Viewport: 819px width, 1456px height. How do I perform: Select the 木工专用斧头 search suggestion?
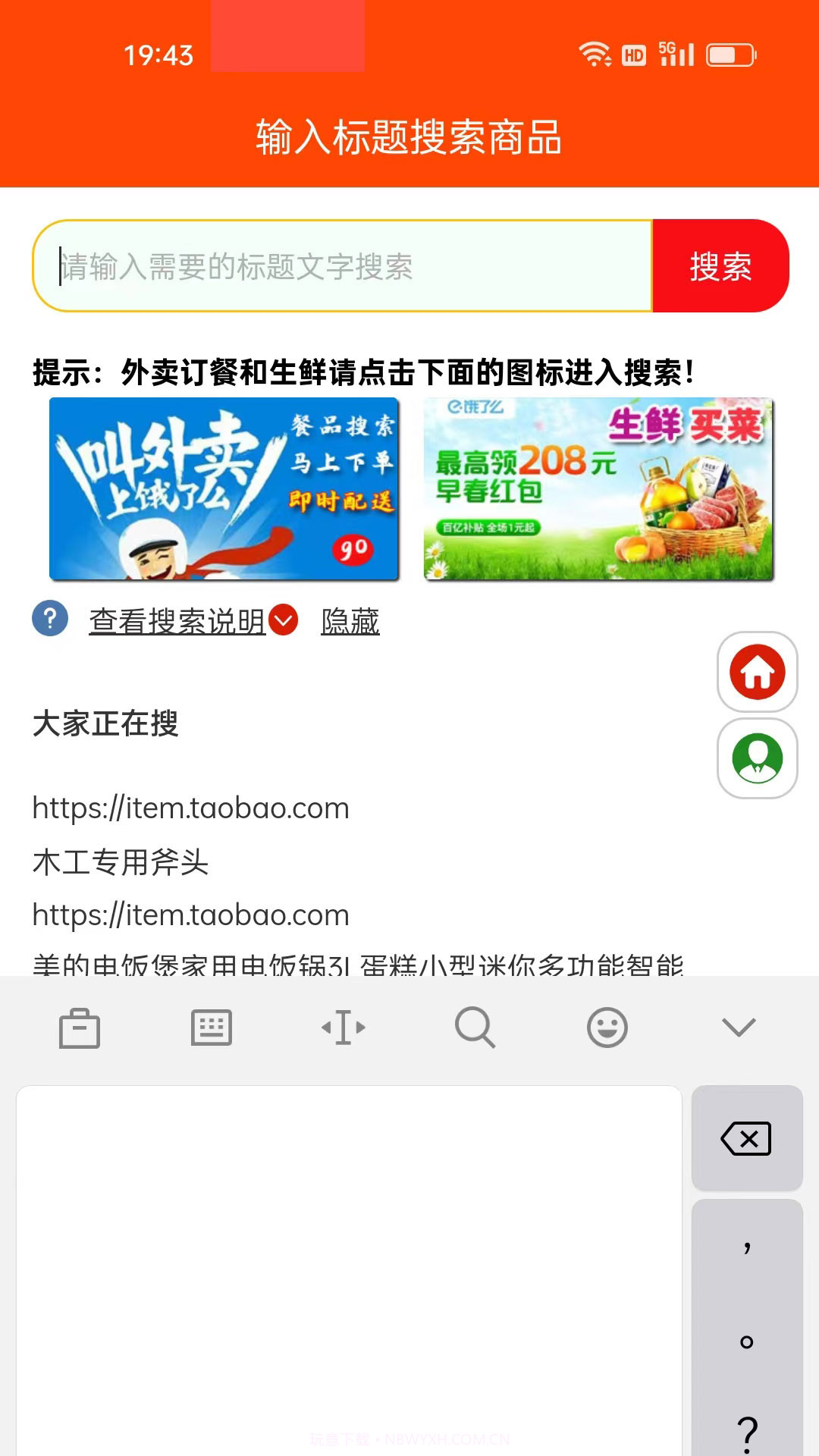point(121,862)
